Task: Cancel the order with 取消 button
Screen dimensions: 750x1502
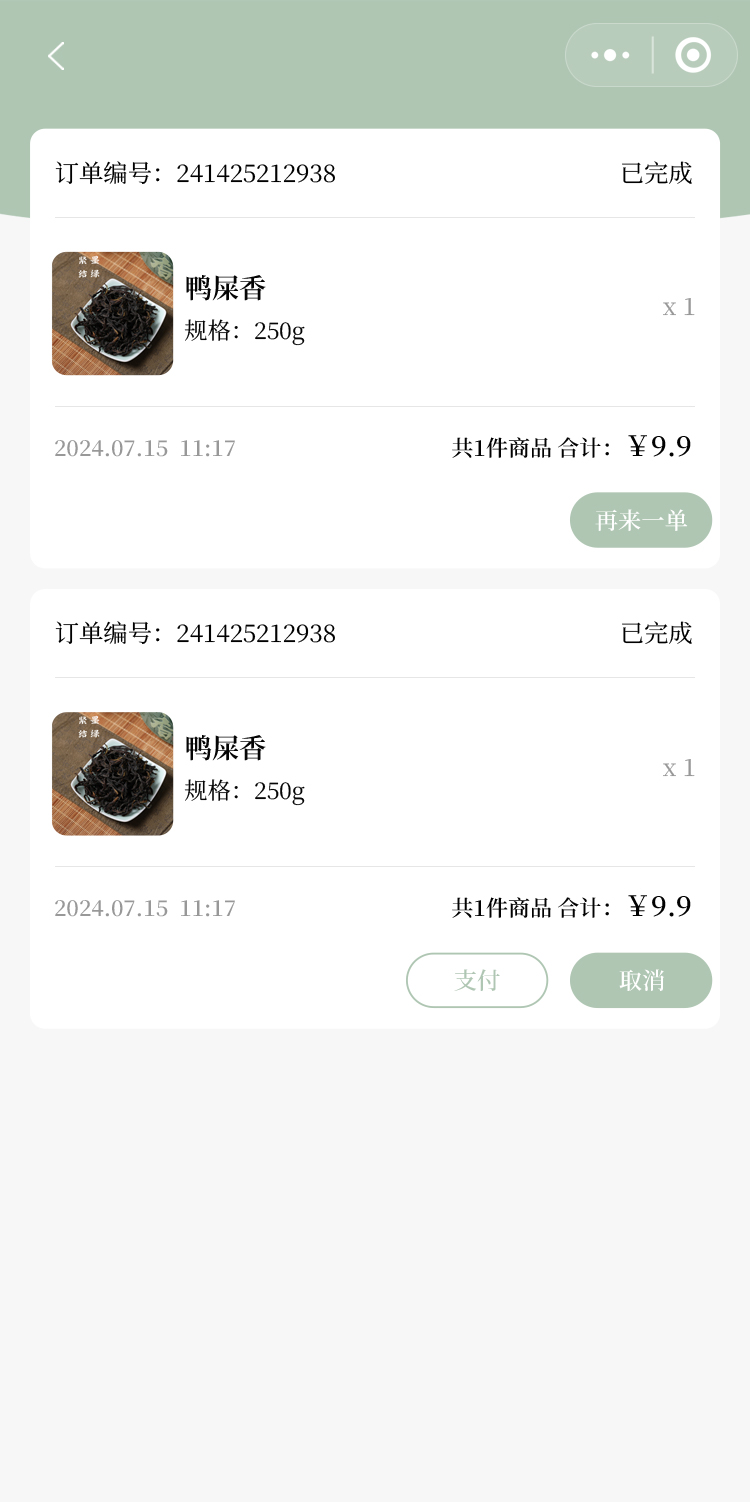Action: (x=641, y=980)
